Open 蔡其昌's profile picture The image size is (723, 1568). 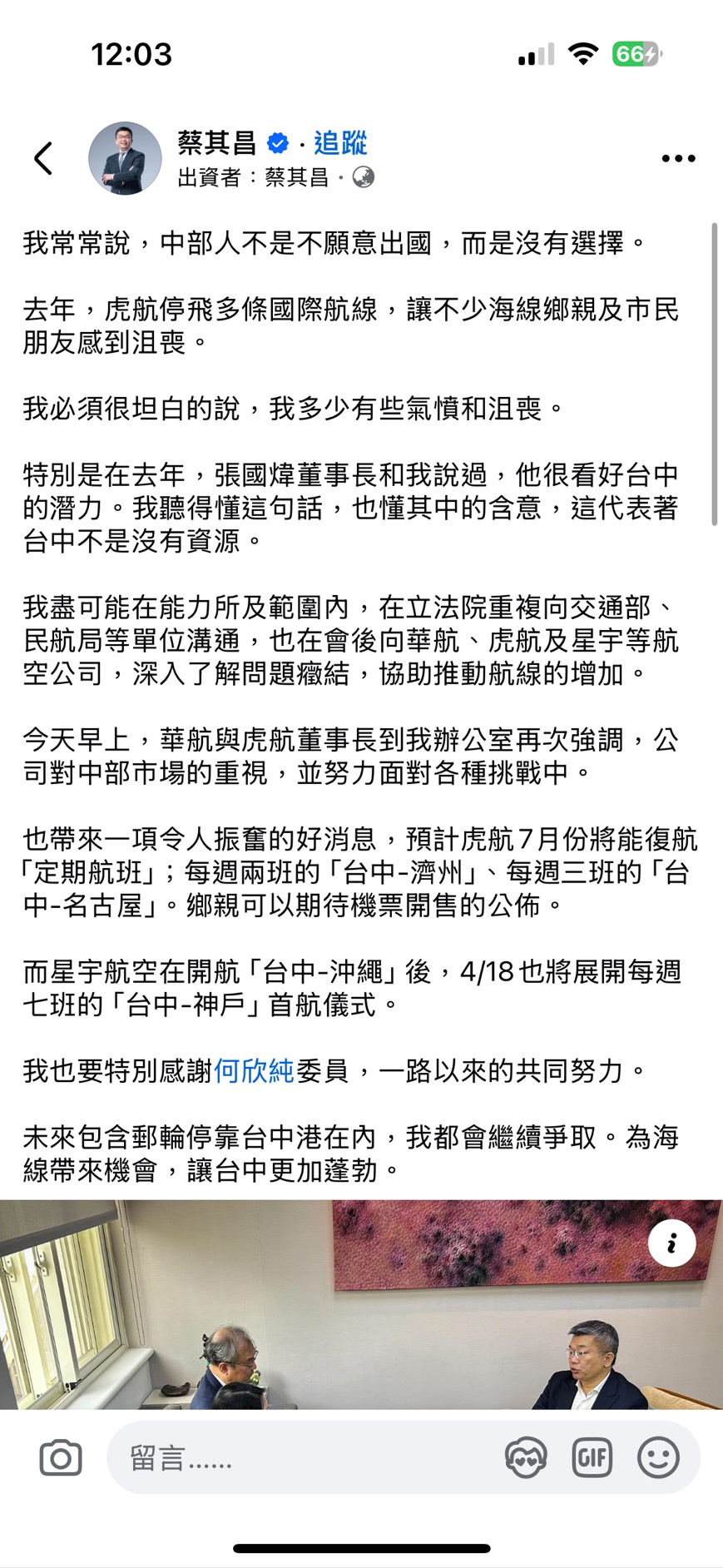(126, 158)
